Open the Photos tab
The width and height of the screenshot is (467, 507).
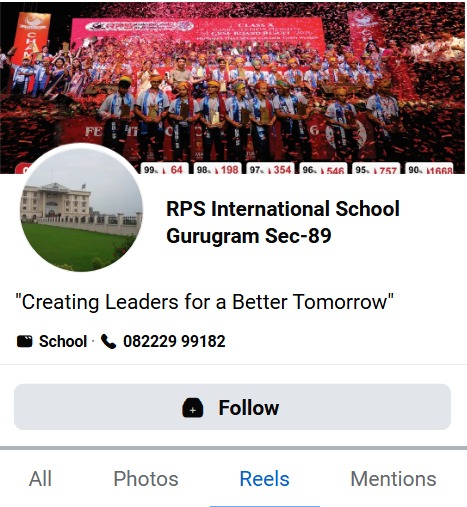point(146,479)
